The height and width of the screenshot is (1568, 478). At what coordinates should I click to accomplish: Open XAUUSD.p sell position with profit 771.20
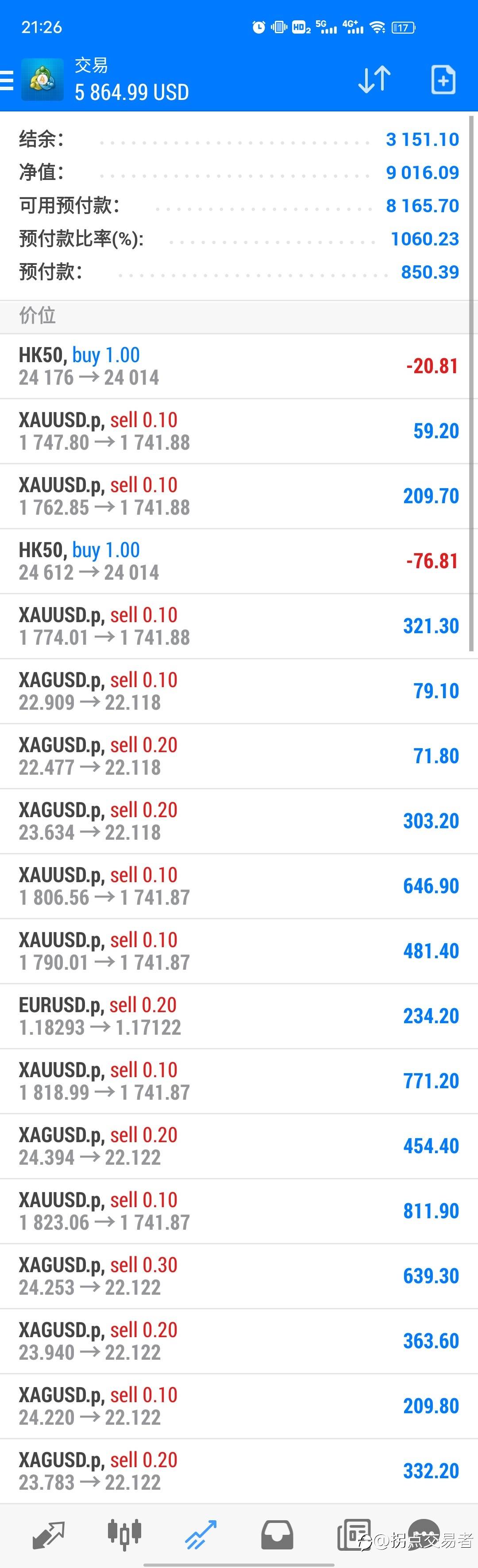click(x=238, y=1080)
